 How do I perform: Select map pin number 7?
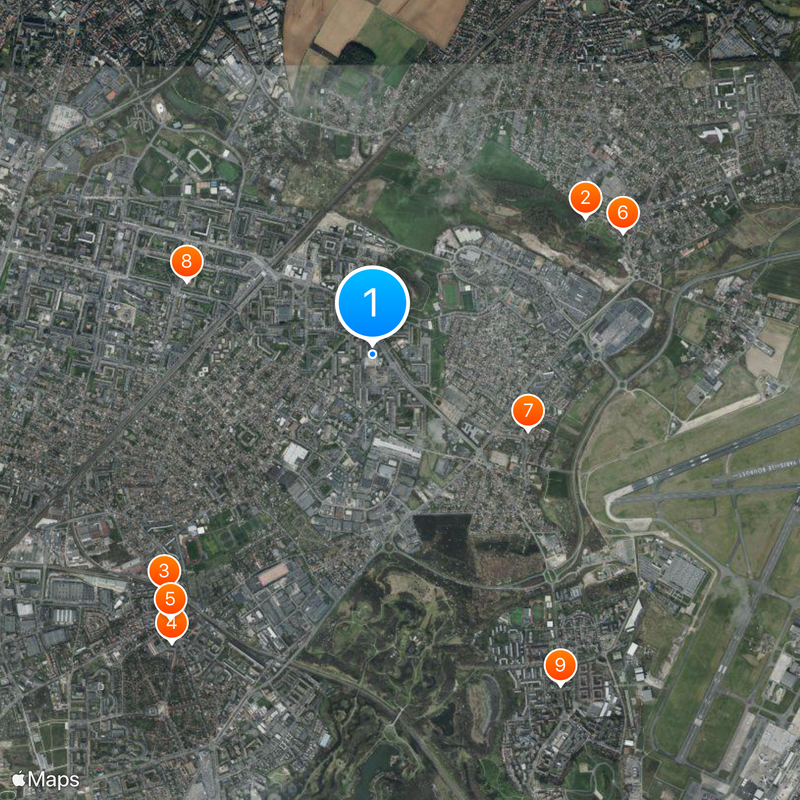(x=527, y=410)
